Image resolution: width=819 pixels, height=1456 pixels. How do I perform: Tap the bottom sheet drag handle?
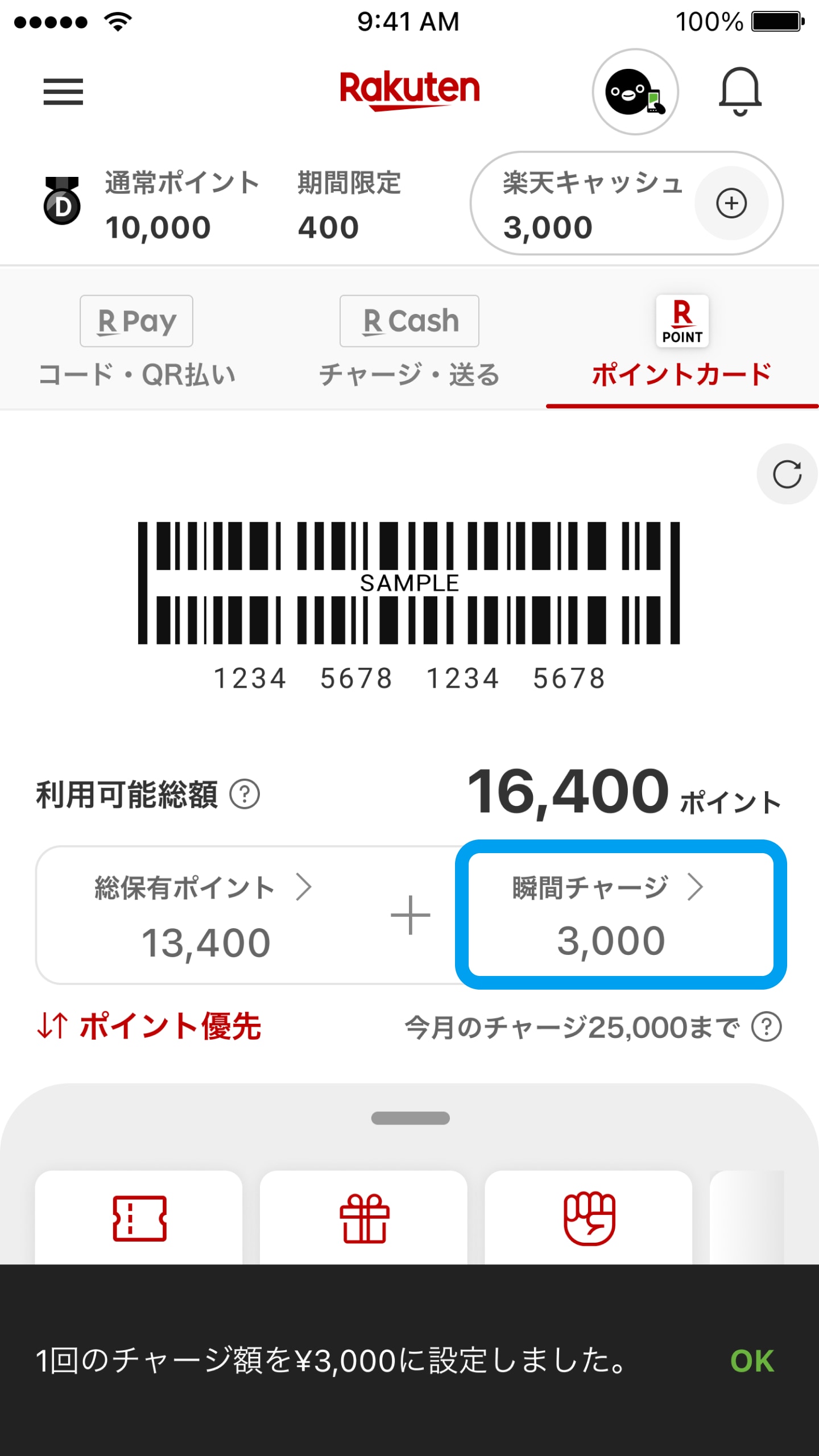click(x=410, y=1118)
